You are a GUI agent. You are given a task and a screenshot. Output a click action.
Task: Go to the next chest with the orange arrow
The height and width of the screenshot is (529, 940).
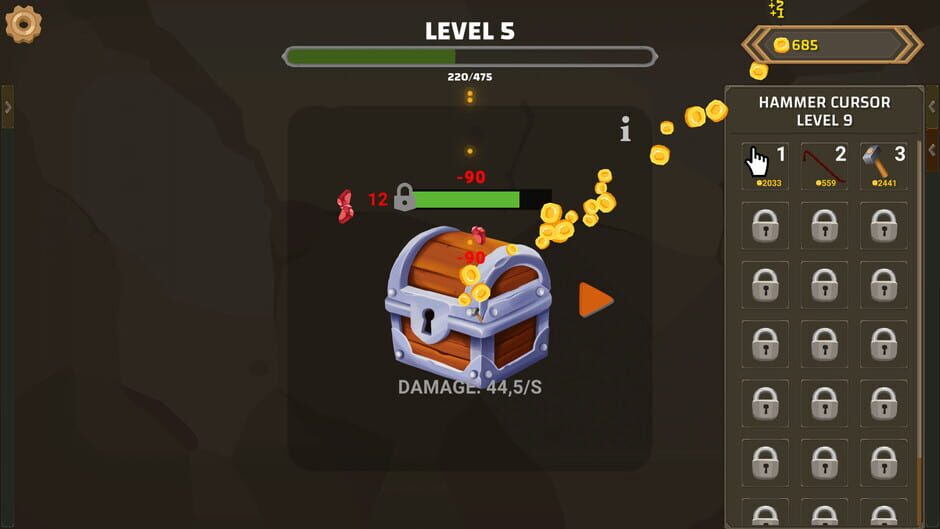pos(596,300)
